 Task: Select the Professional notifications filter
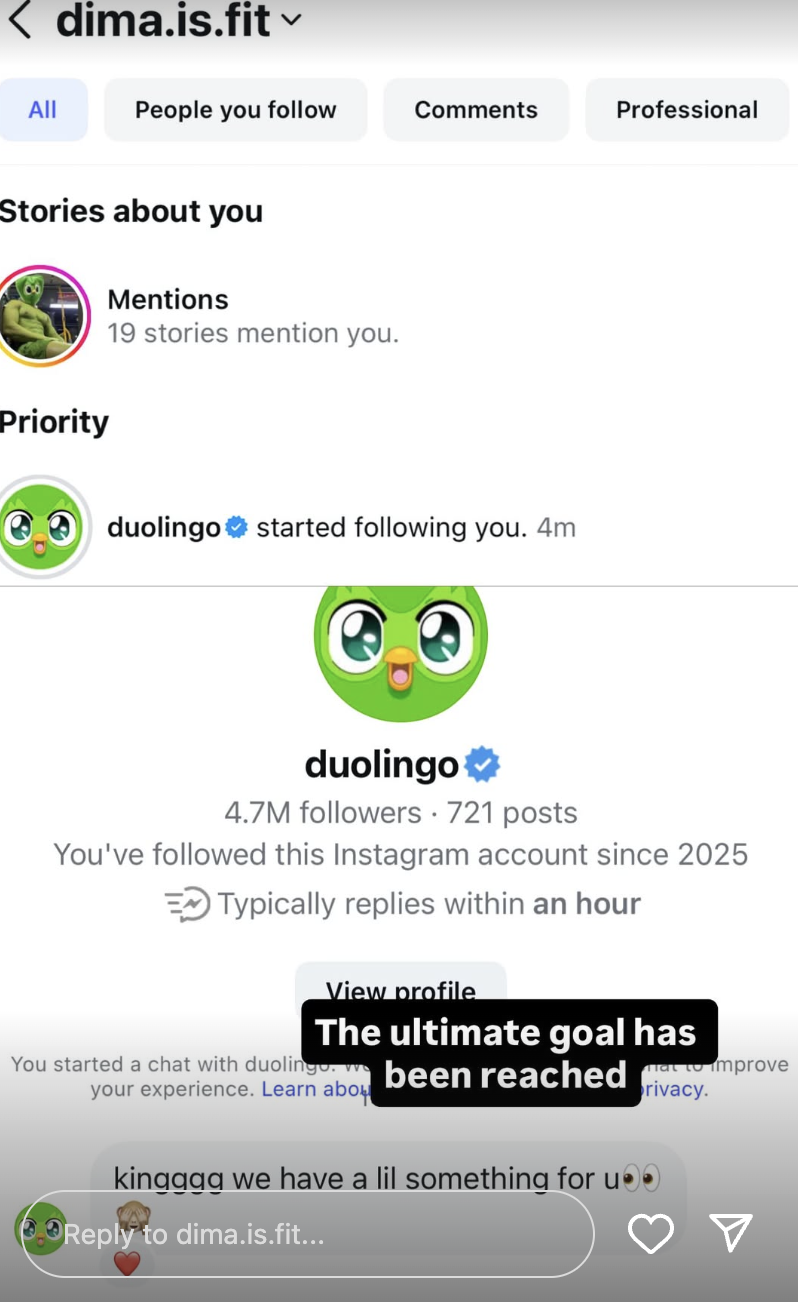click(686, 110)
